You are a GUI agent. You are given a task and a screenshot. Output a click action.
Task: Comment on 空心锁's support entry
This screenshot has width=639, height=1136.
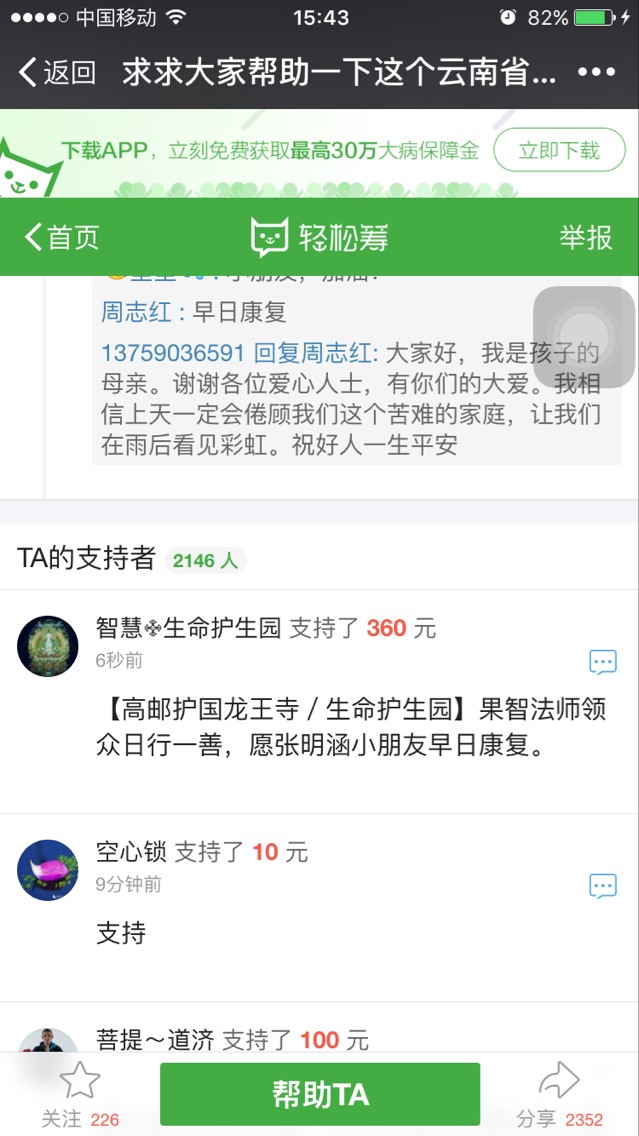click(603, 886)
